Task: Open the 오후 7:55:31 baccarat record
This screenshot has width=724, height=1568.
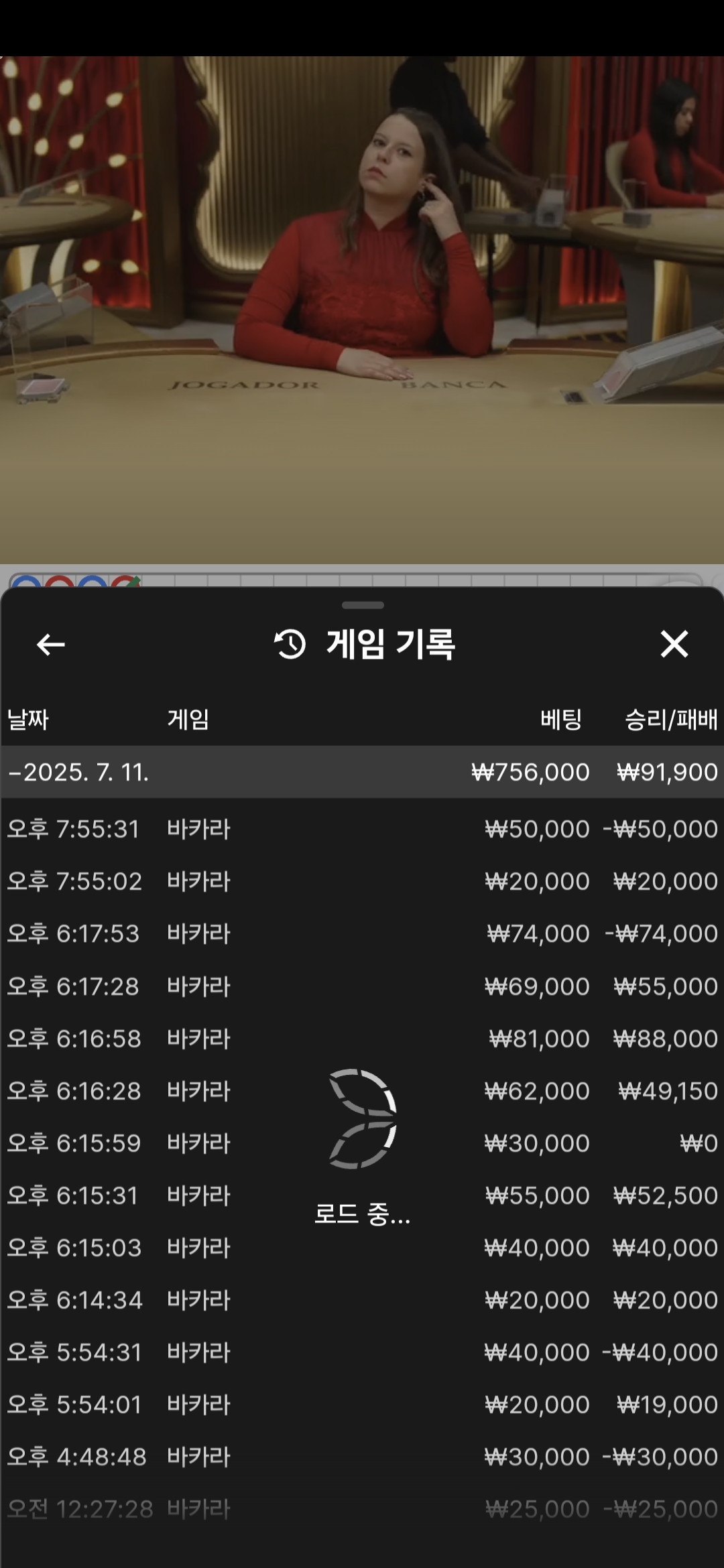Action: click(x=362, y=829)
